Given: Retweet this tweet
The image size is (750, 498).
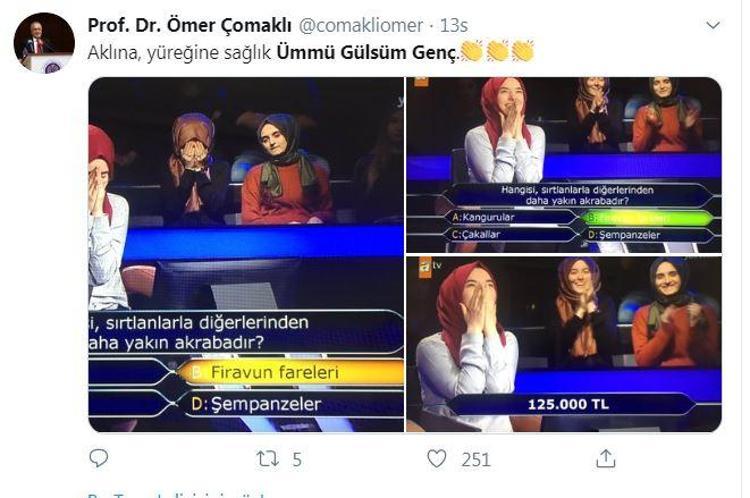Looking at the screenshot, I should click(267, 459).
